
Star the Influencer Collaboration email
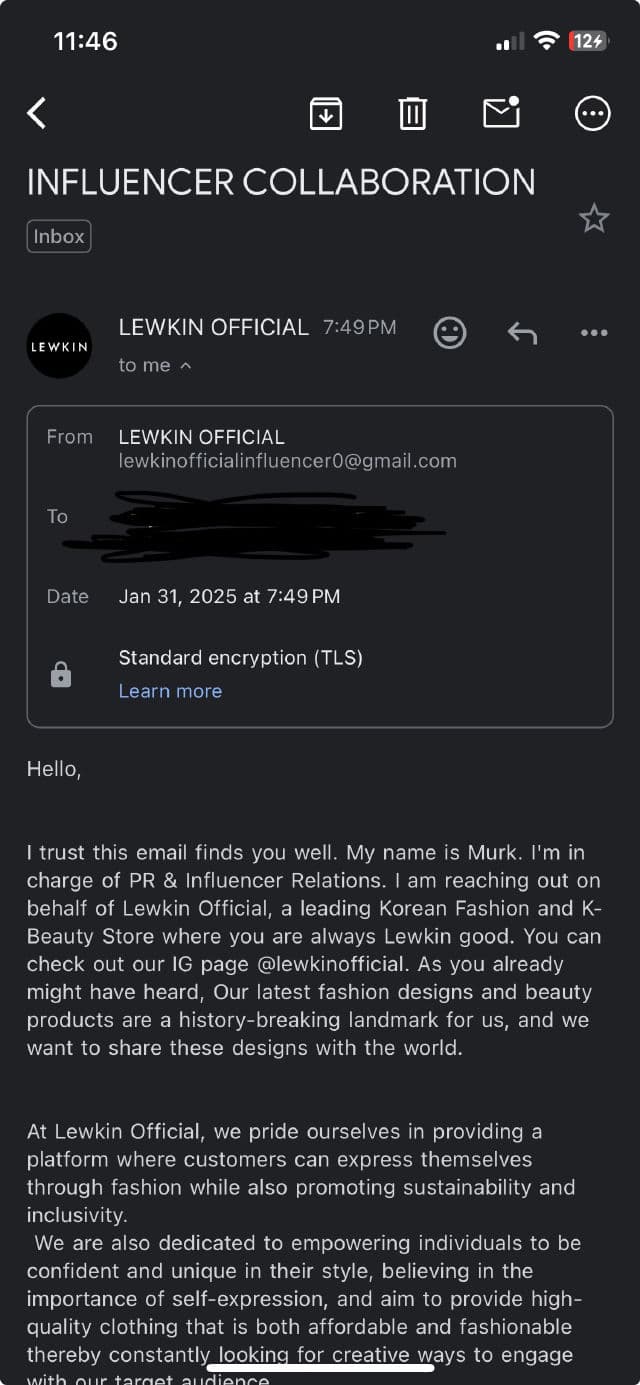pos(594,218)
